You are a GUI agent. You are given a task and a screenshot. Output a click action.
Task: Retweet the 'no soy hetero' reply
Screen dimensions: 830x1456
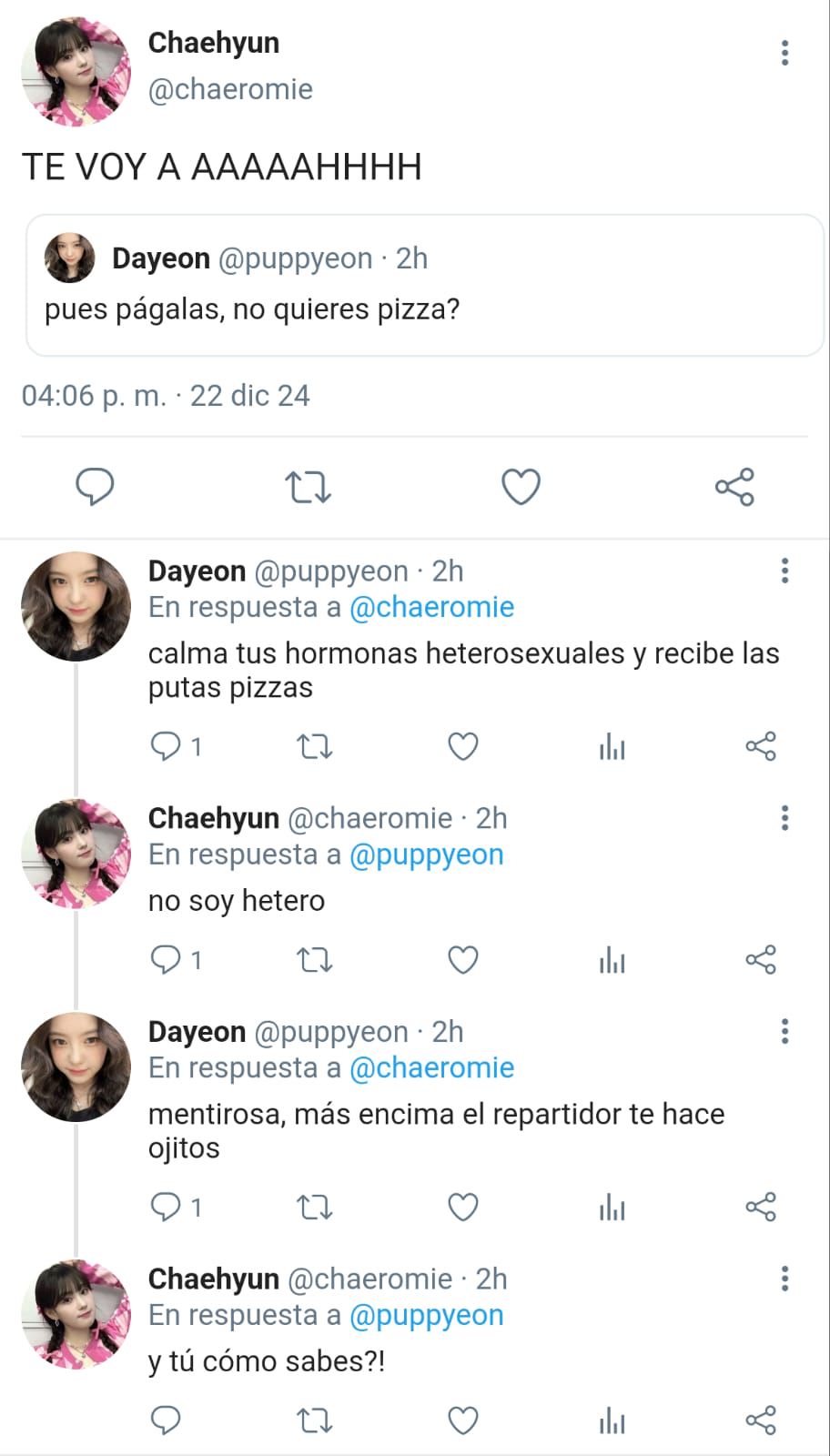click(315, 960)
